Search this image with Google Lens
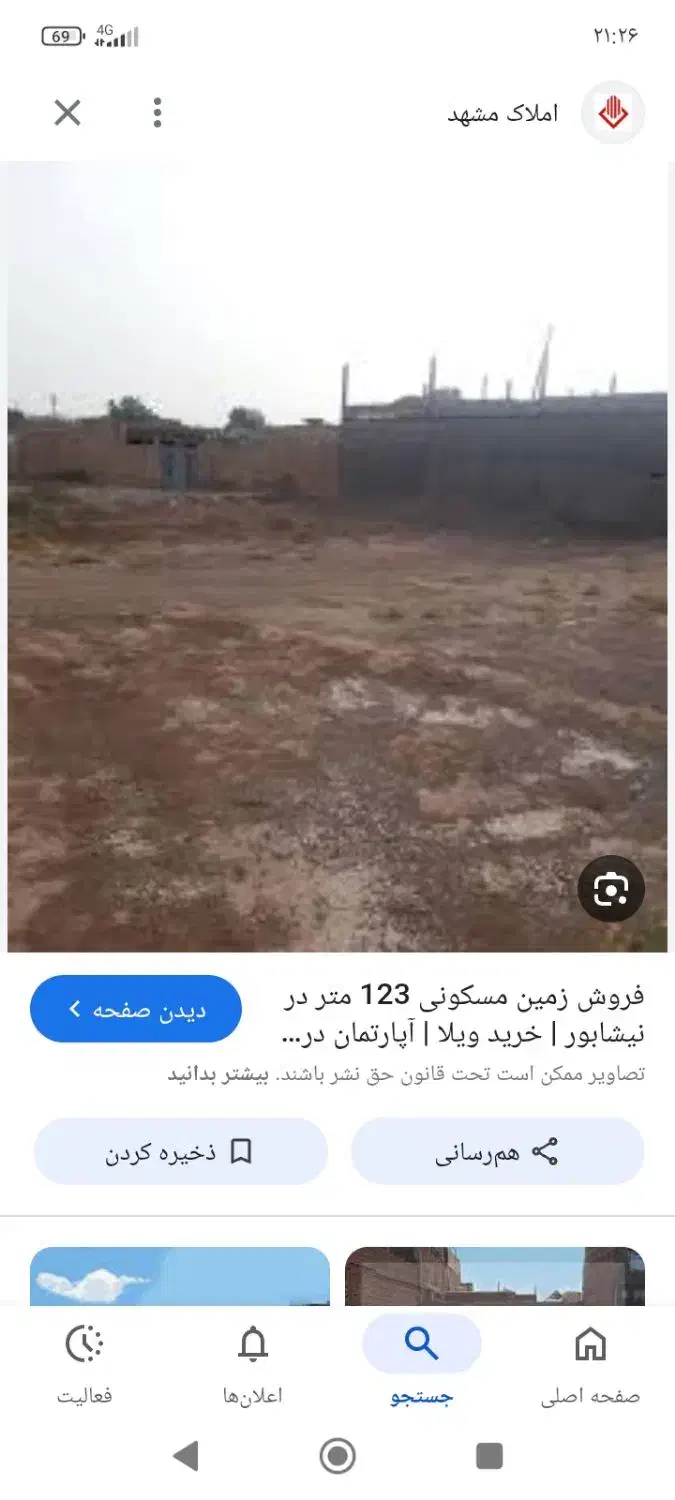 pos(611,889)
